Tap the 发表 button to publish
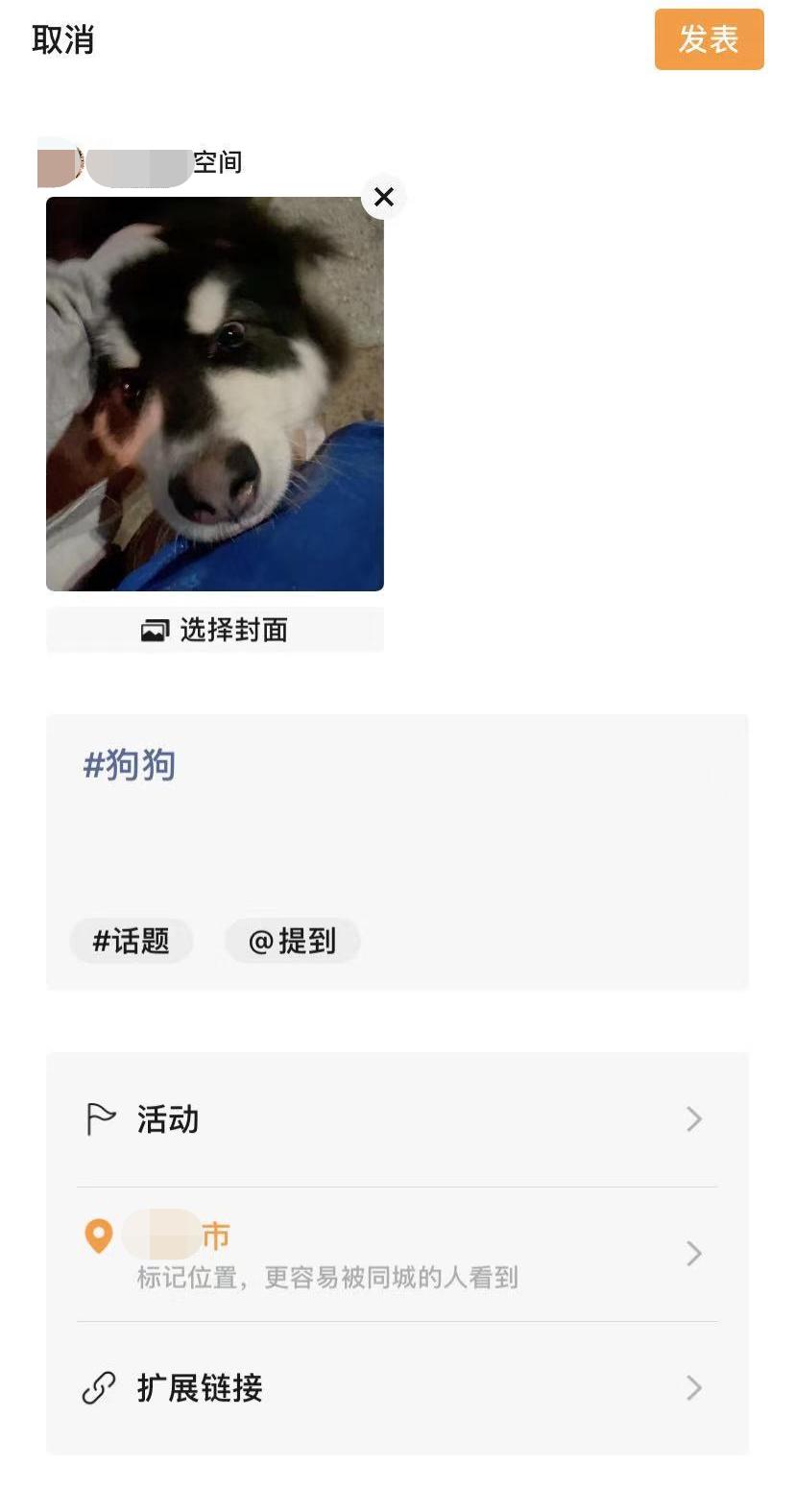Image resolution: width=795 pixels, height=1512 pixels. click(x=709, y=40)
